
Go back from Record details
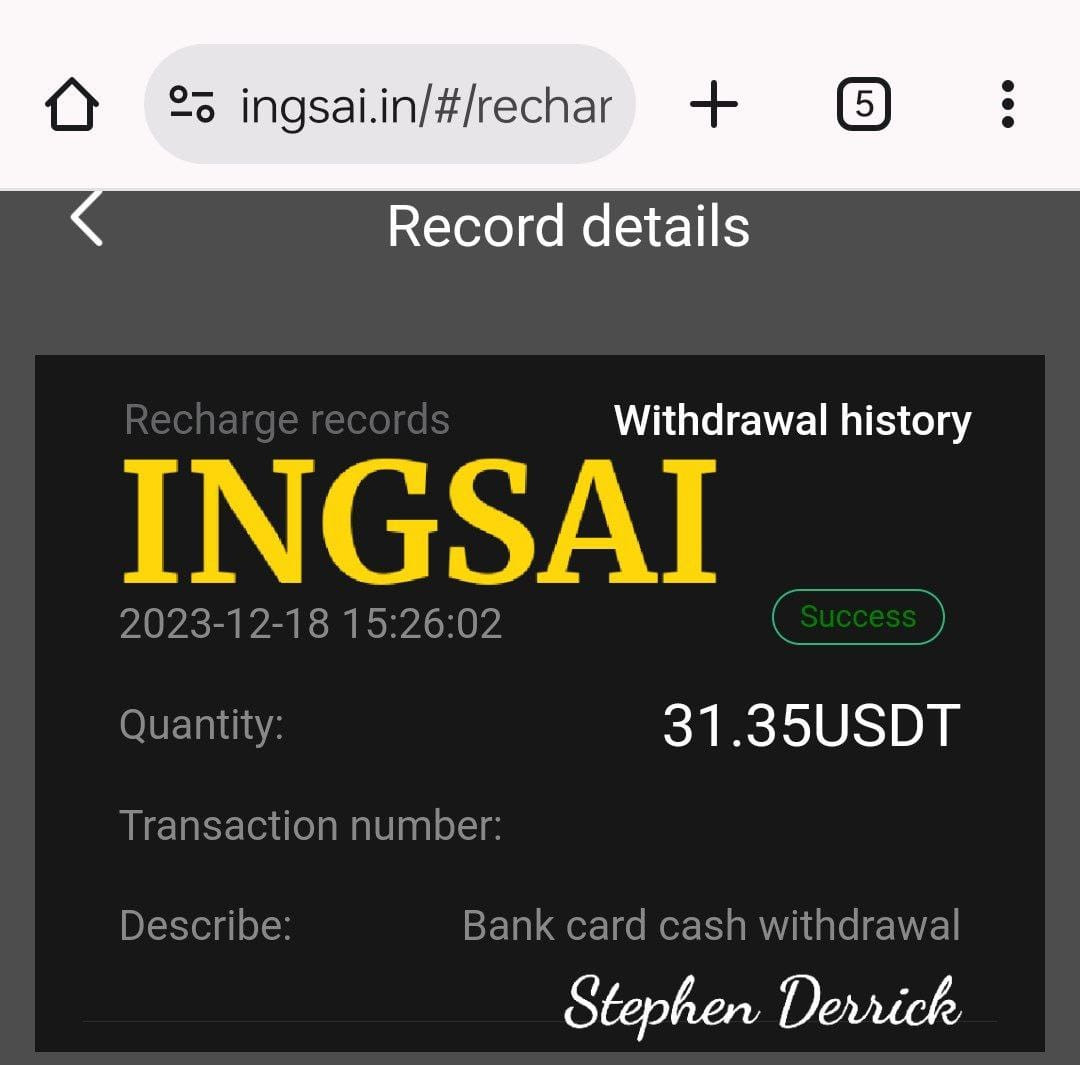[87, 218]
